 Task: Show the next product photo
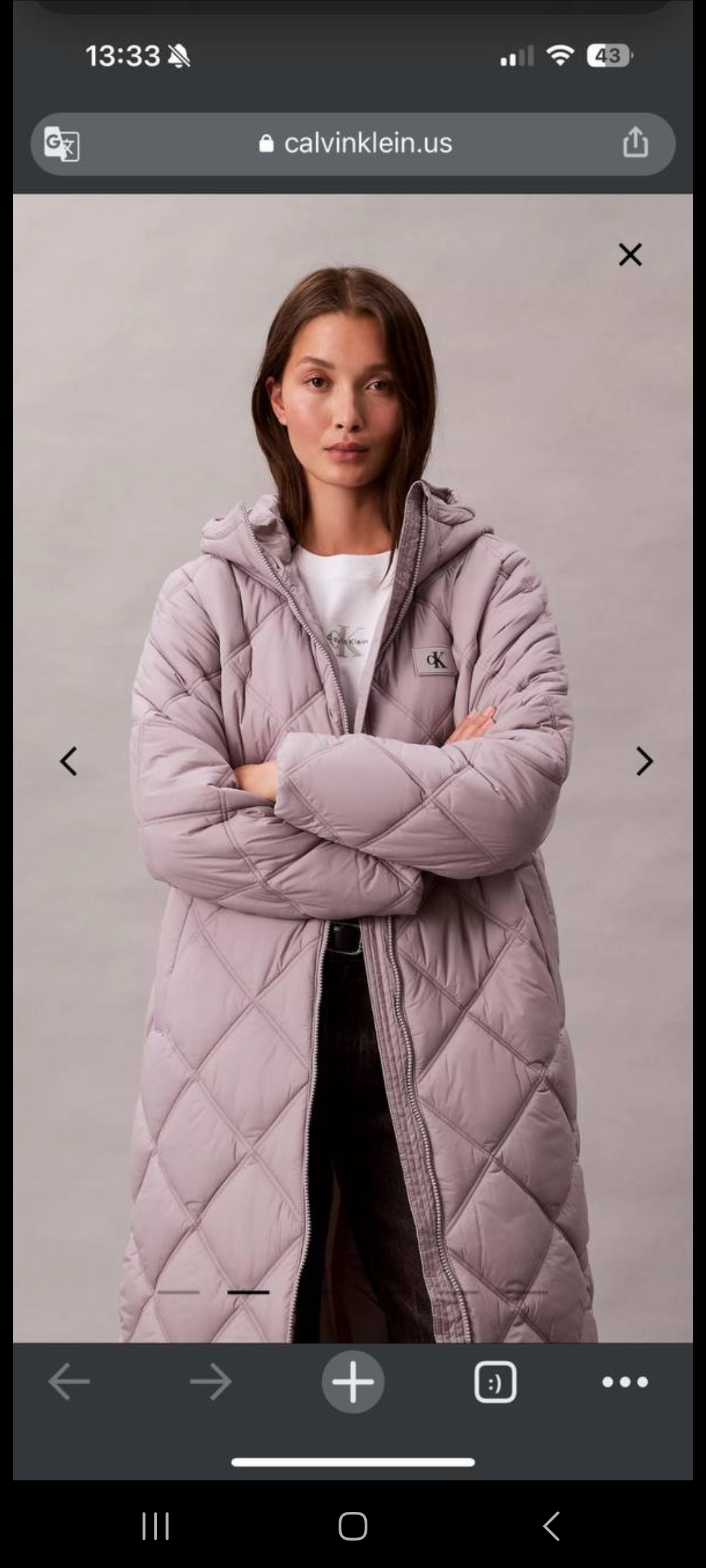tap(644, 761)
